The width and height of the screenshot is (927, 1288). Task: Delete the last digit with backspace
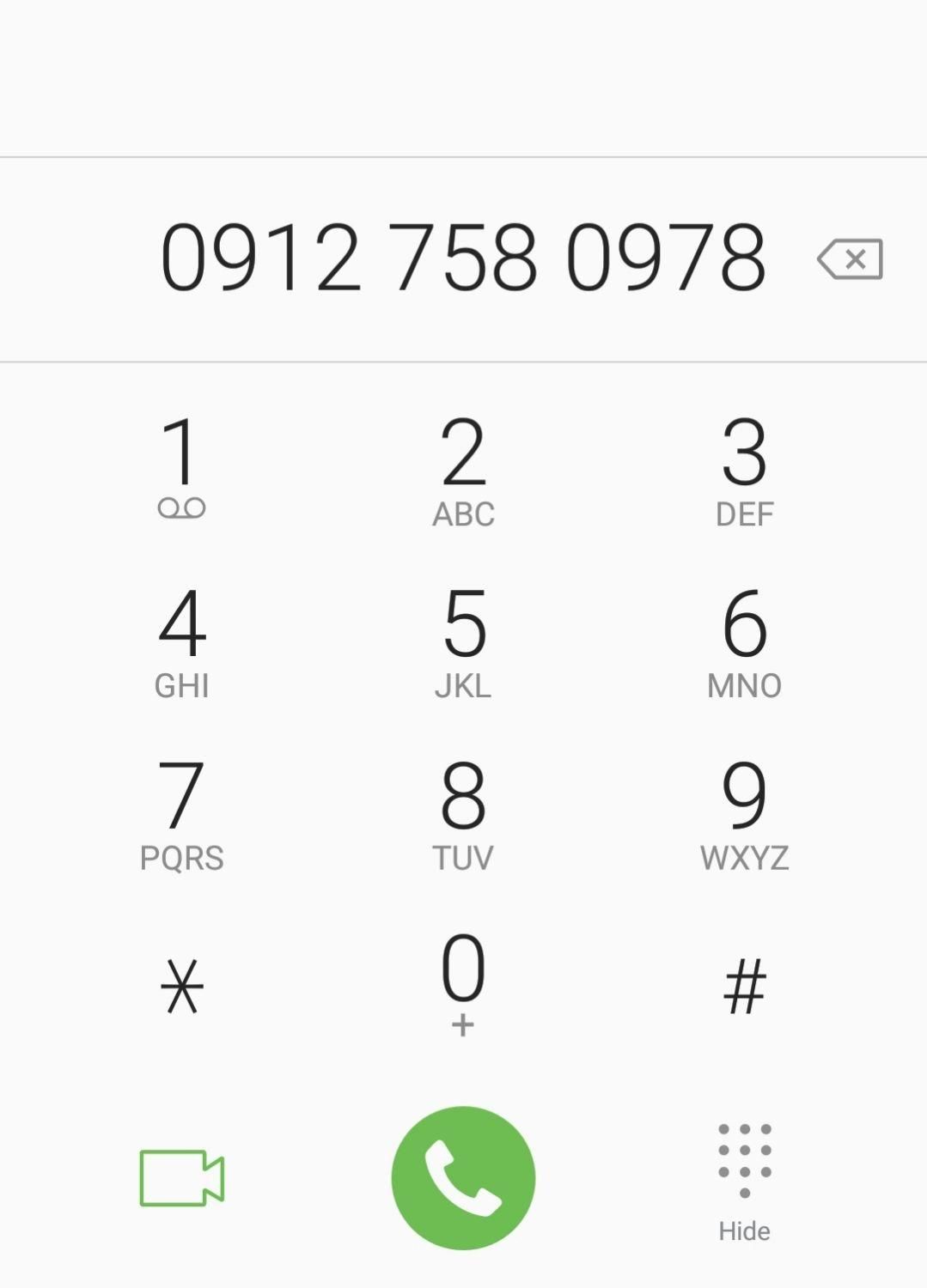point(850,258)
